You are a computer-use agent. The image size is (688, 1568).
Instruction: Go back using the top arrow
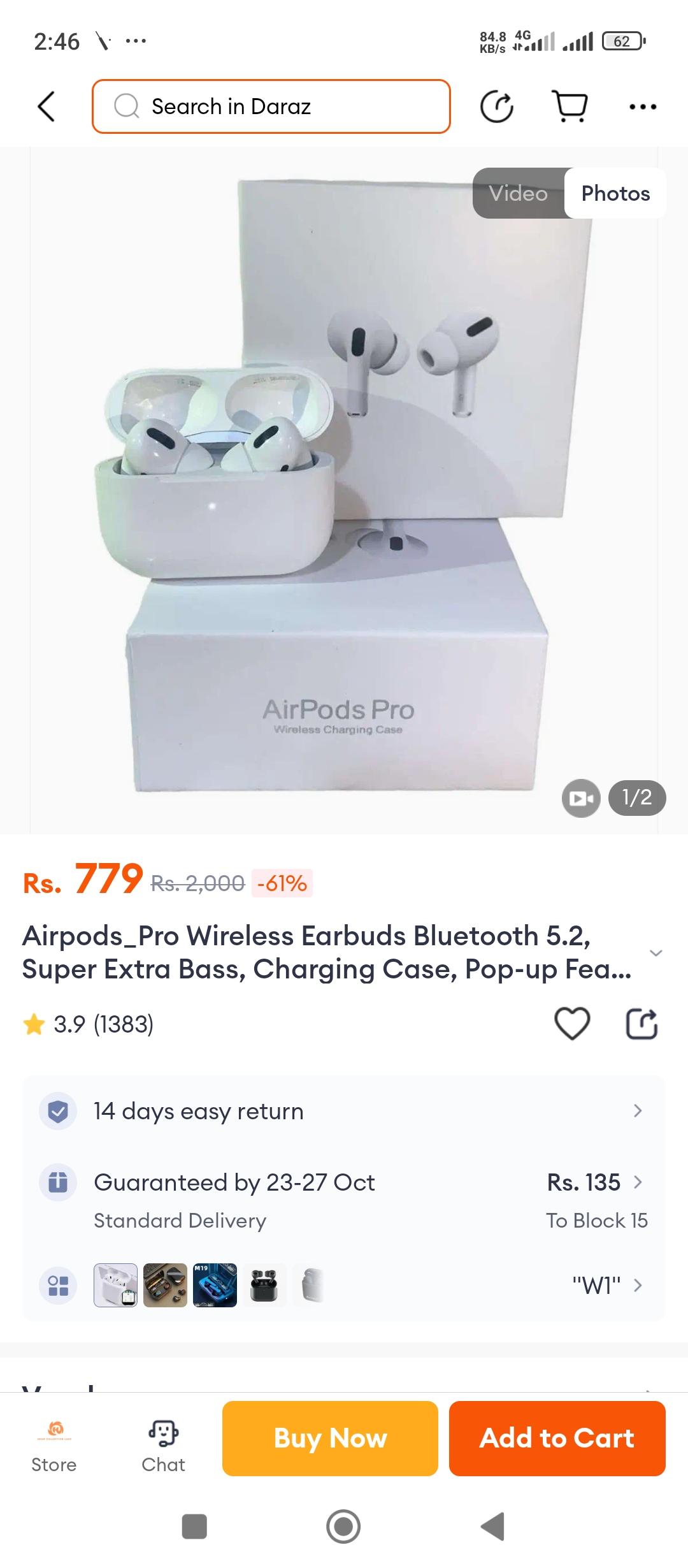pyautogui.click(x=47, y=106)
